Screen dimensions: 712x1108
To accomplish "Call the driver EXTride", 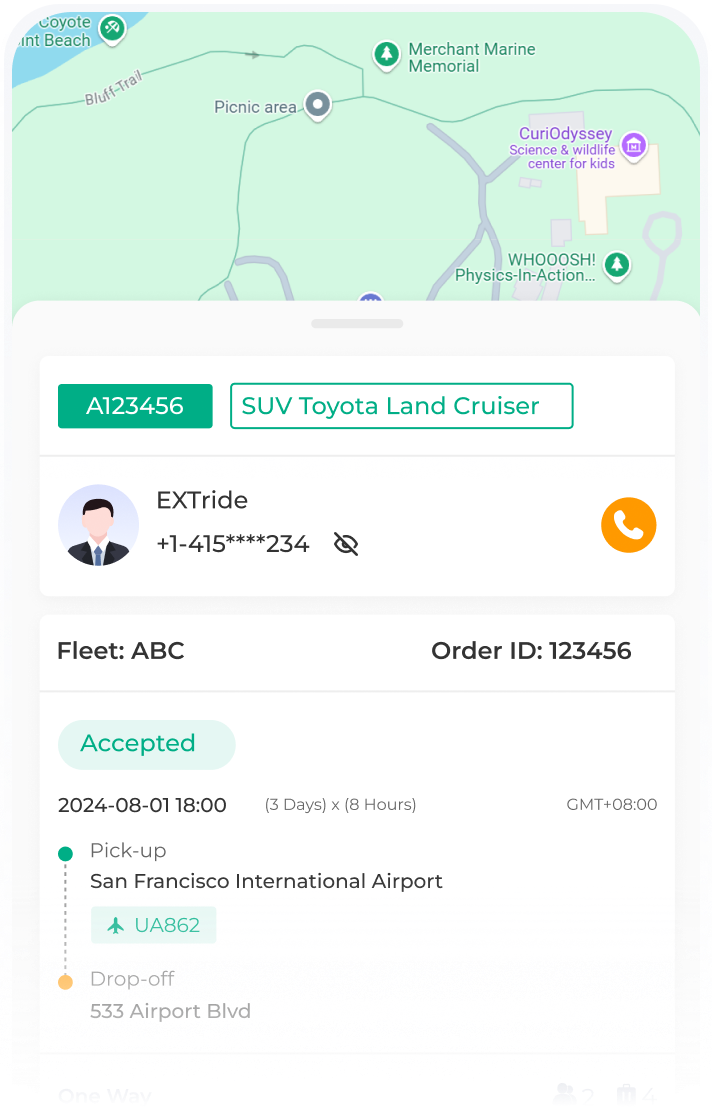I will click(x=628, y=525).
